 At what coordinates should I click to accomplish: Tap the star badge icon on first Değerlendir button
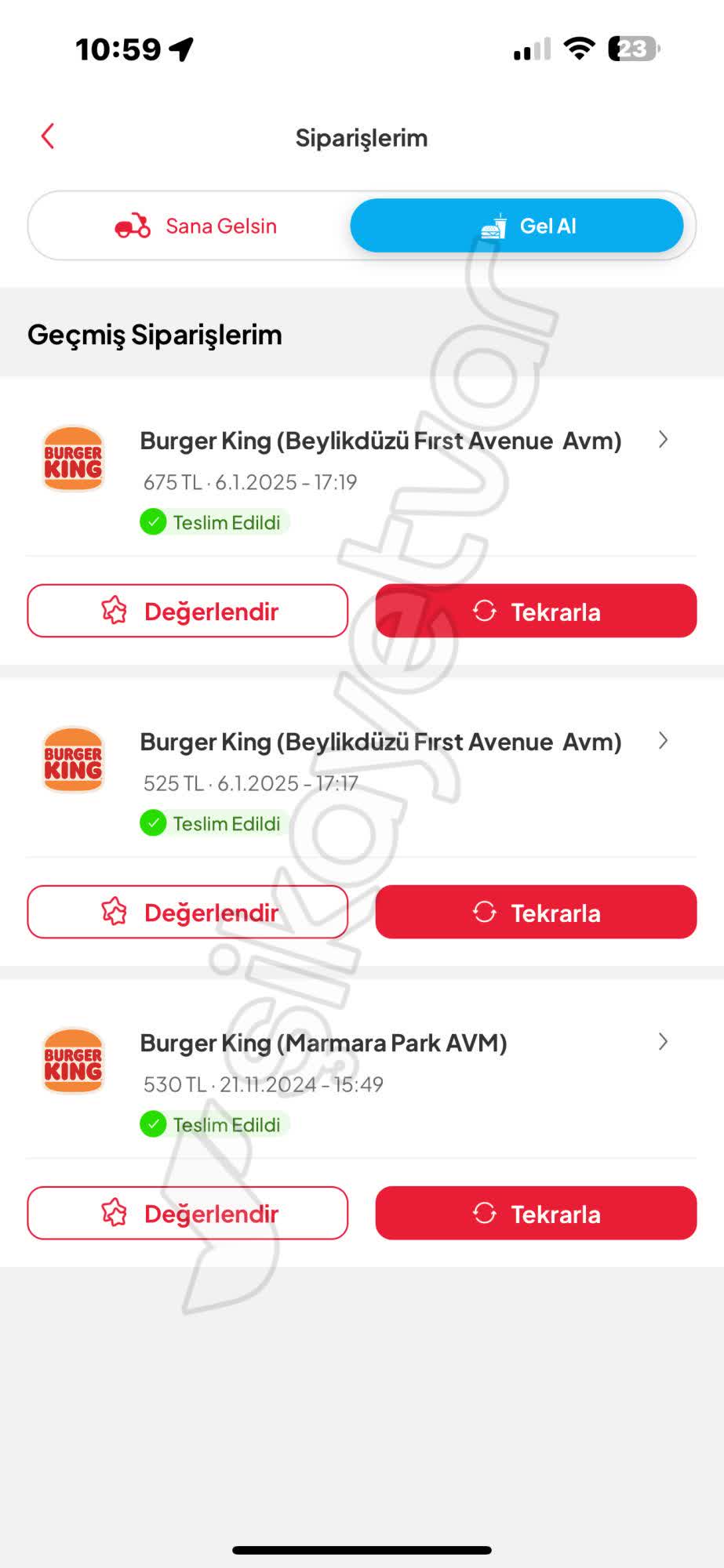point(115,611)
